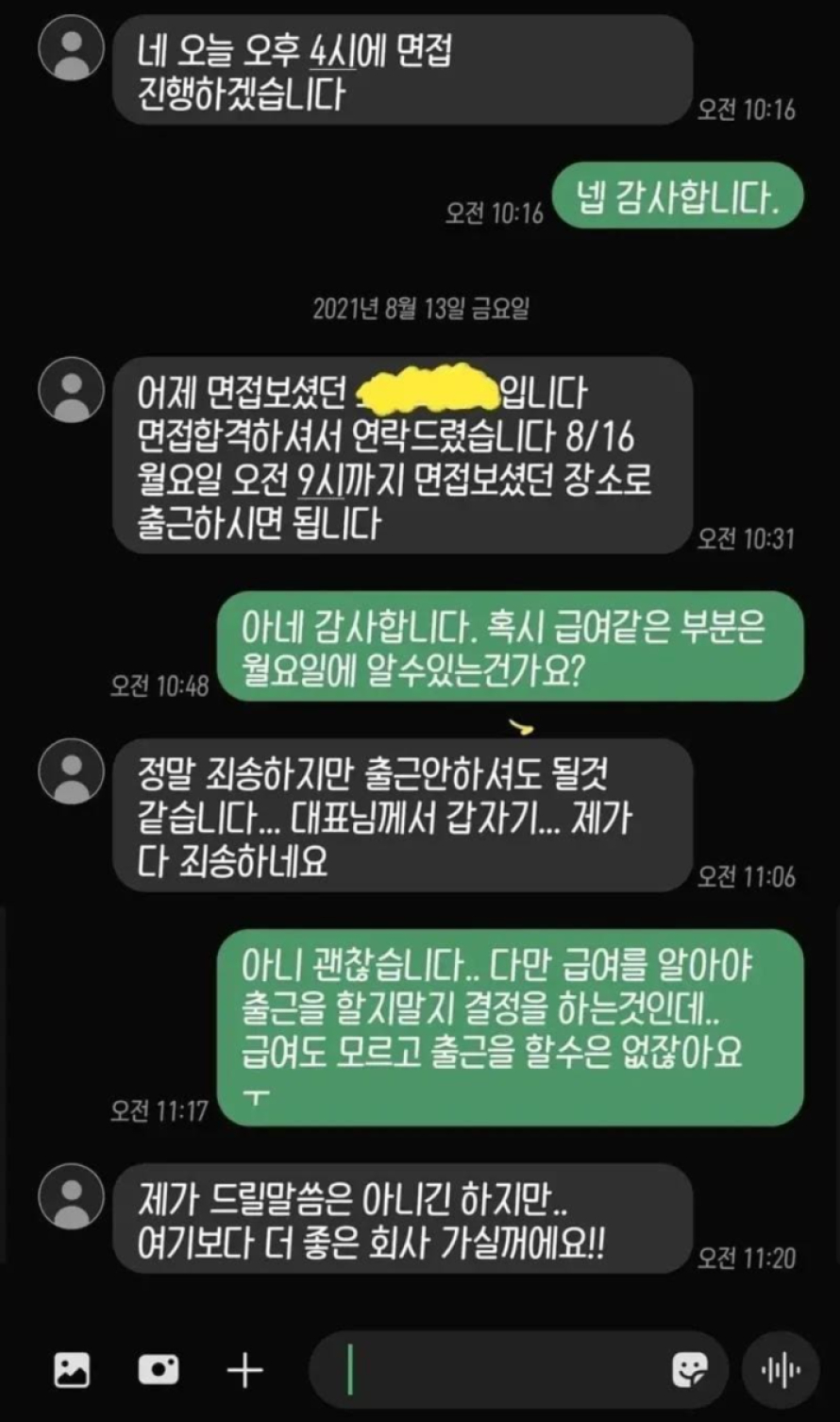The height and width of the screenshot is (1422, 840).
Task: Open the camera to take a photo
Action: [159, 1369]
